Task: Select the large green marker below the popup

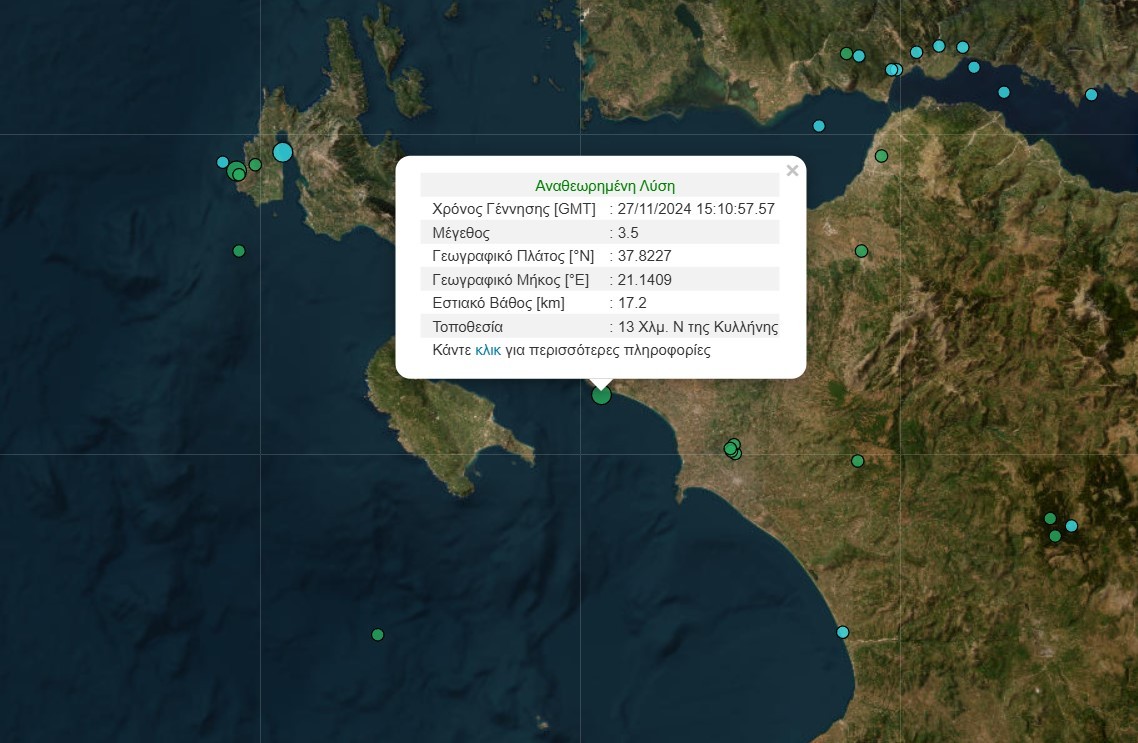Action: coord(601,395)
